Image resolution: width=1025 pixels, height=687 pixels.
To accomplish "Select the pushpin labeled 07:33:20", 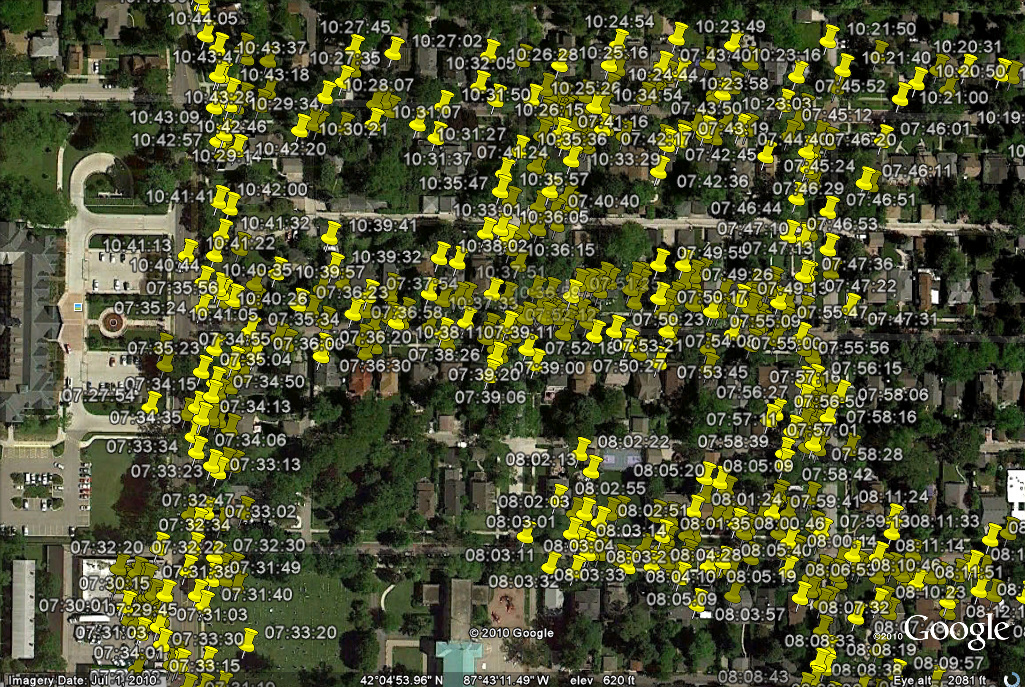I will click(x=248, y=640).
